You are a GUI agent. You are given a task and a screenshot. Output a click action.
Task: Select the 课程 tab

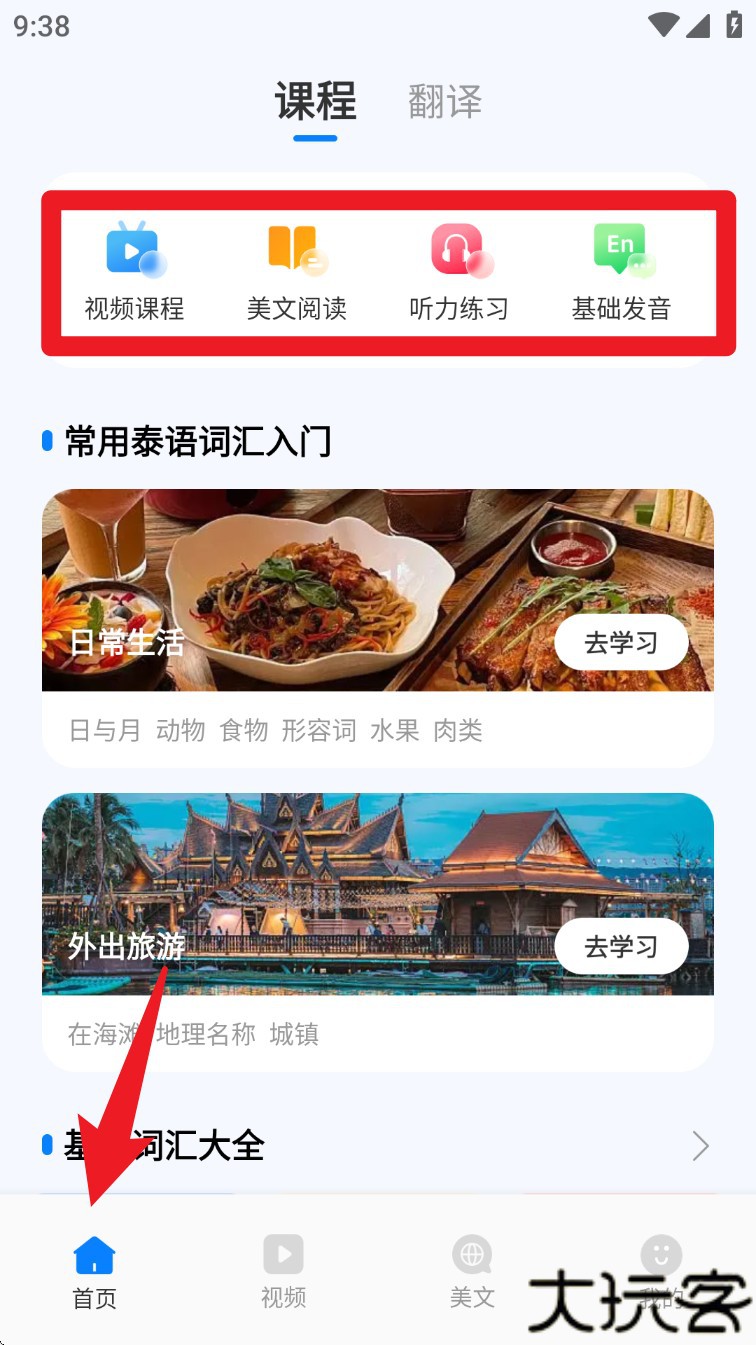point(316,102)
